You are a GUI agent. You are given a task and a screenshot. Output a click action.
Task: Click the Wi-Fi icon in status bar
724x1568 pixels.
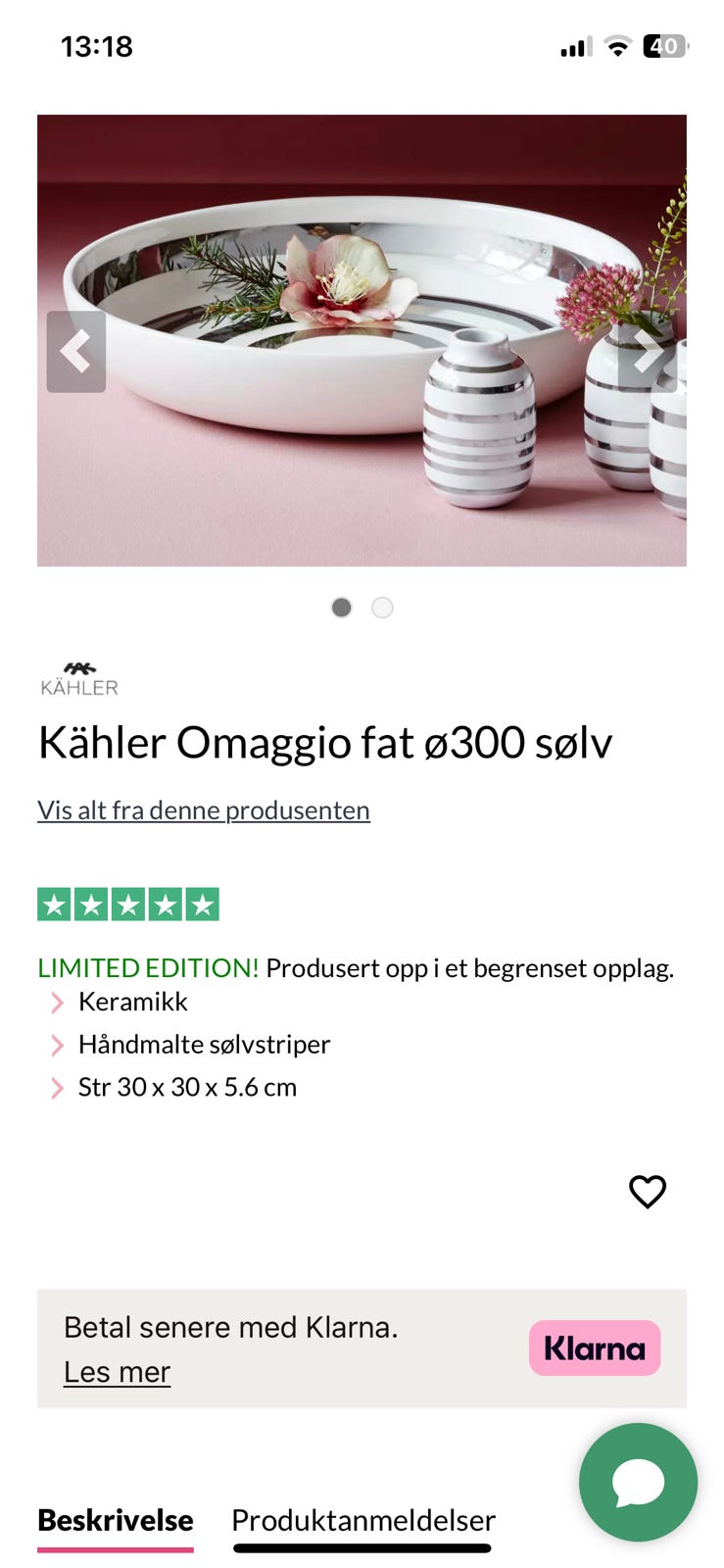pyautogui.click(x=618, y=45)
